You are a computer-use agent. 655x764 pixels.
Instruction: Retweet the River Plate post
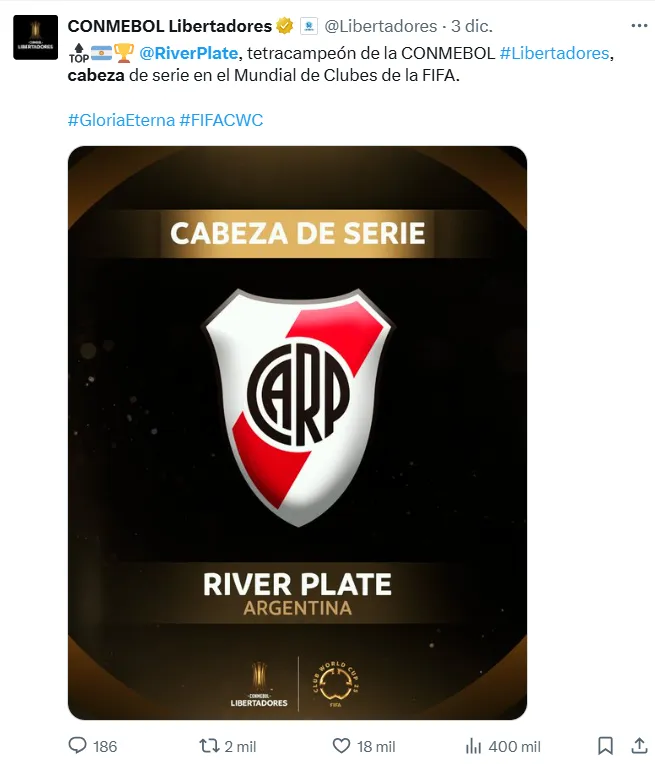(x=210, y=746)
